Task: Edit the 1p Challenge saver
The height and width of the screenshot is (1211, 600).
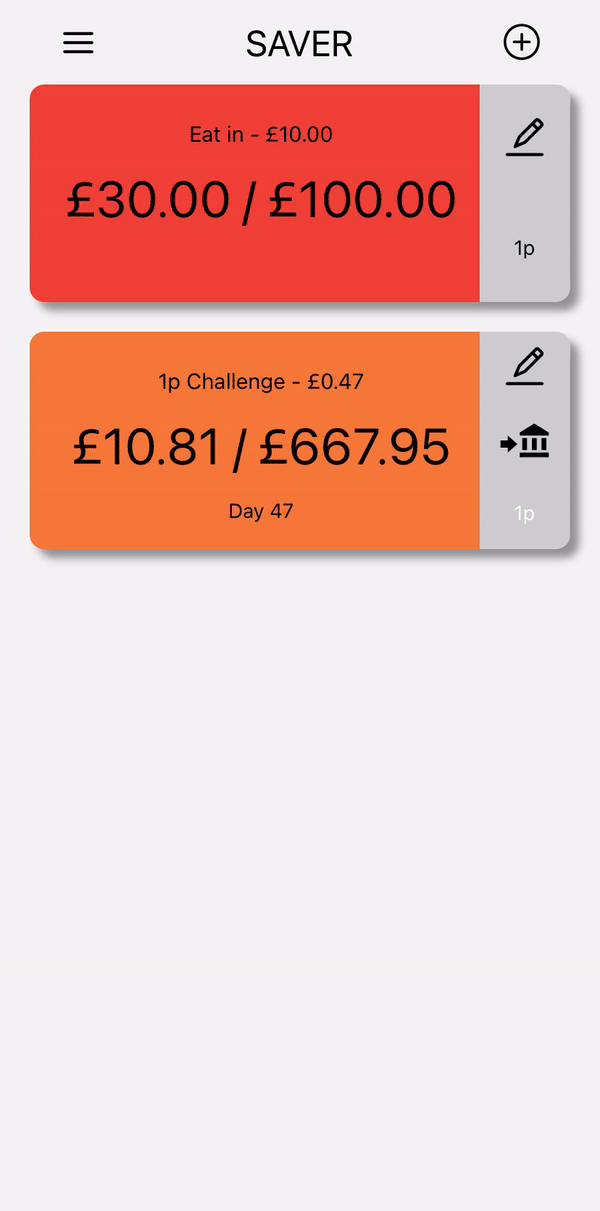Action: point(524,366)
